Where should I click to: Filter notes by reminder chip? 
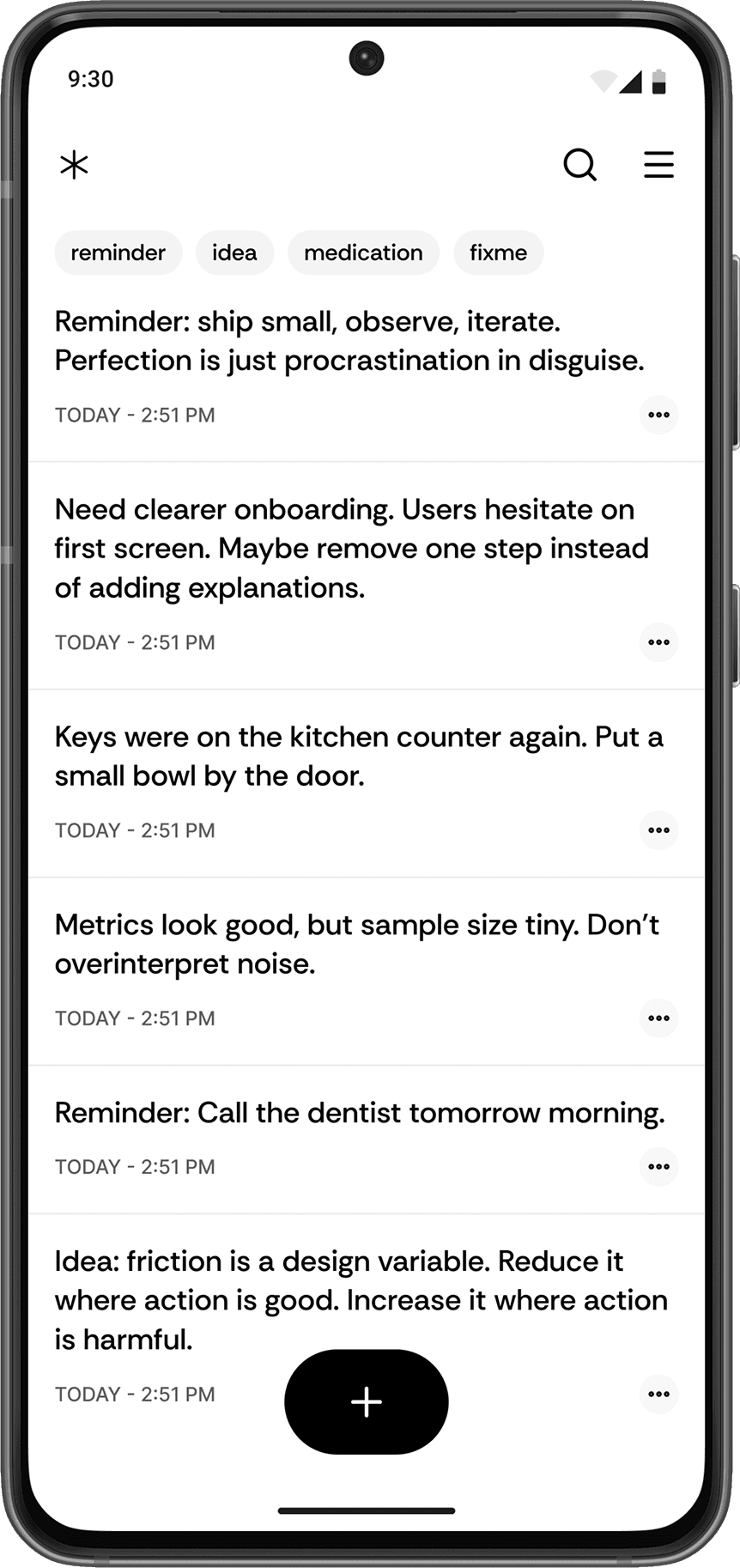pyautogui.click(x=118, y=252)
